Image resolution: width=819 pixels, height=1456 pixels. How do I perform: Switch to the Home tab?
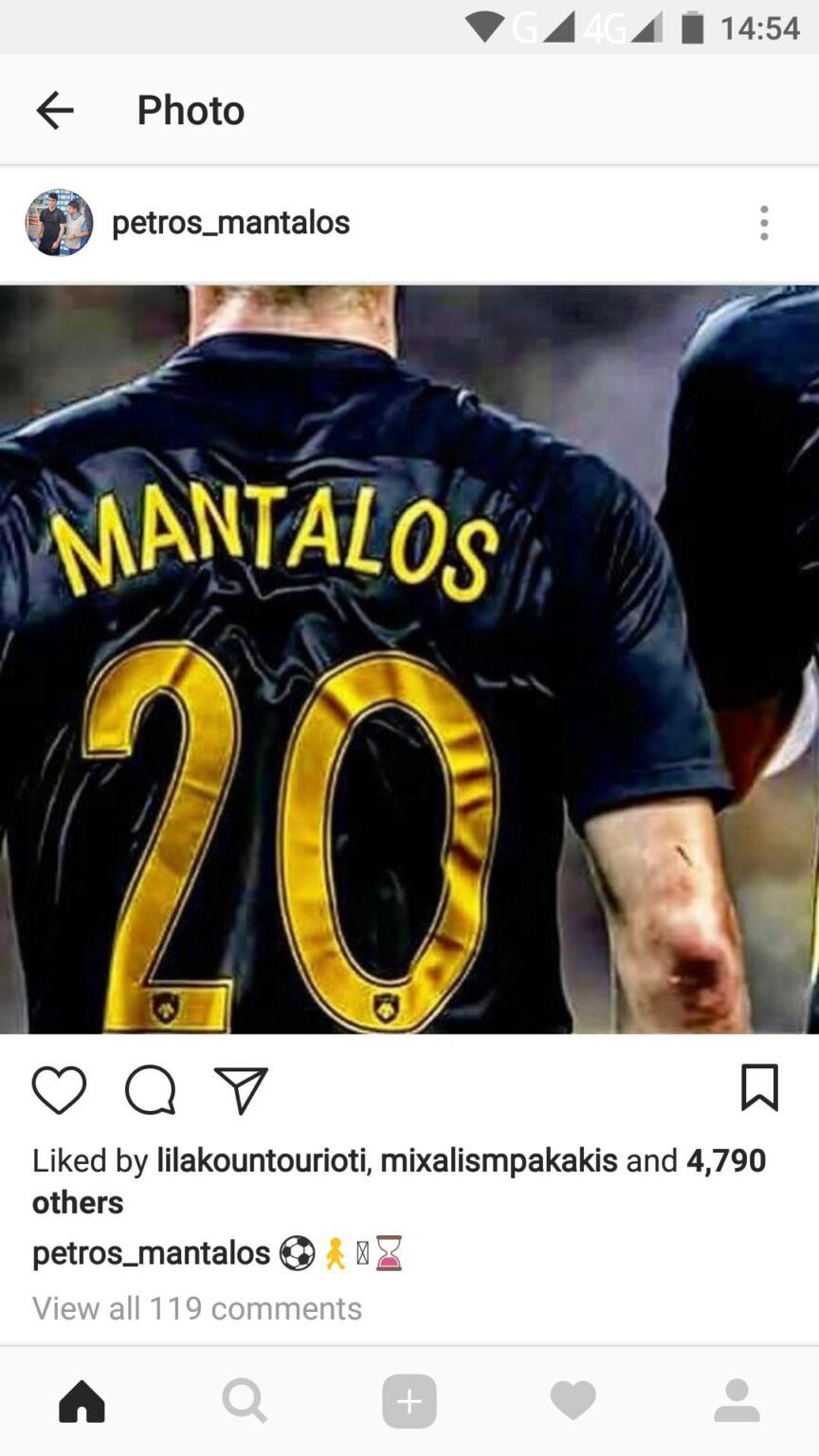click(x=82, y=1400)
